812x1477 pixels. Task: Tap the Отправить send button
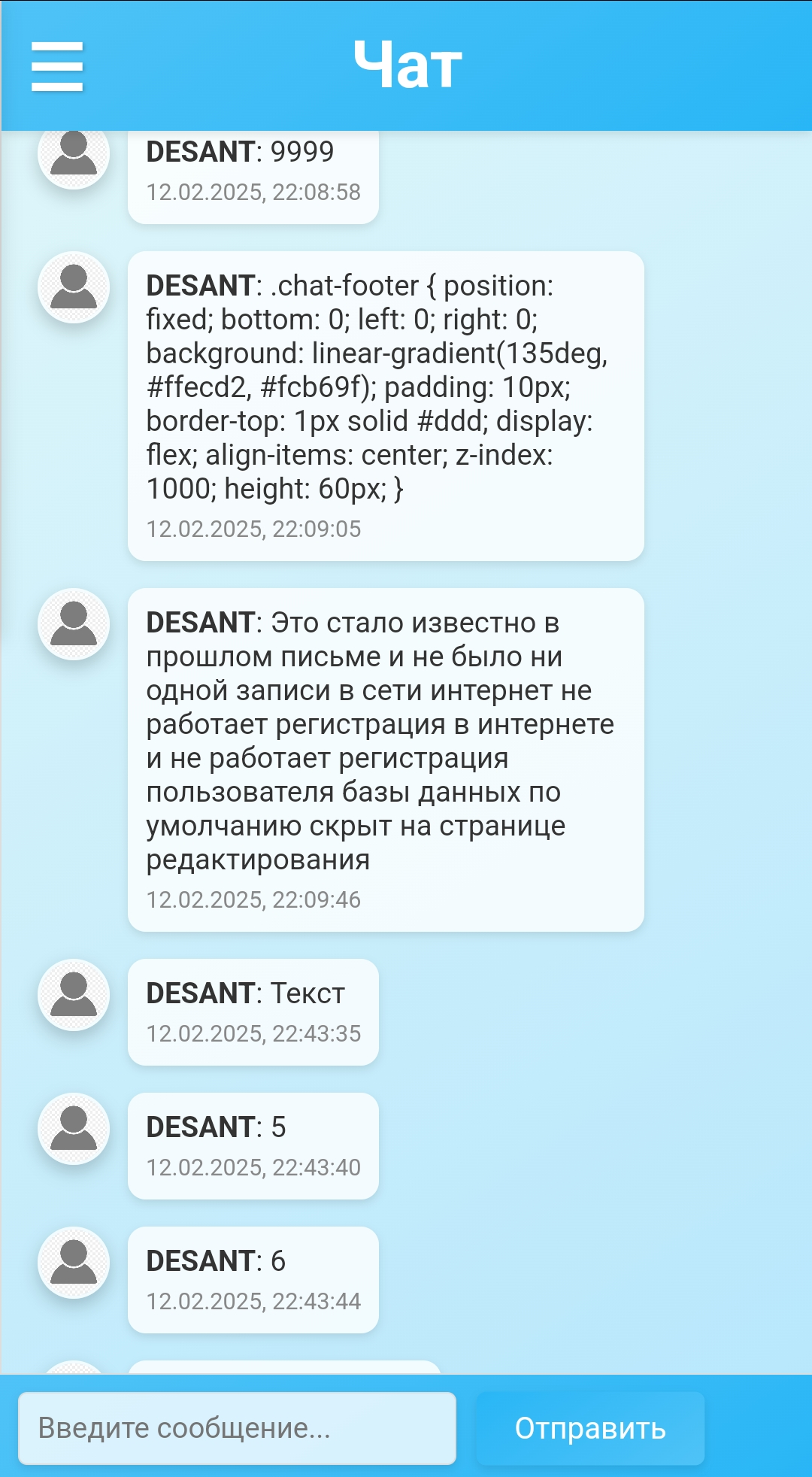(x=590, y=1428)
